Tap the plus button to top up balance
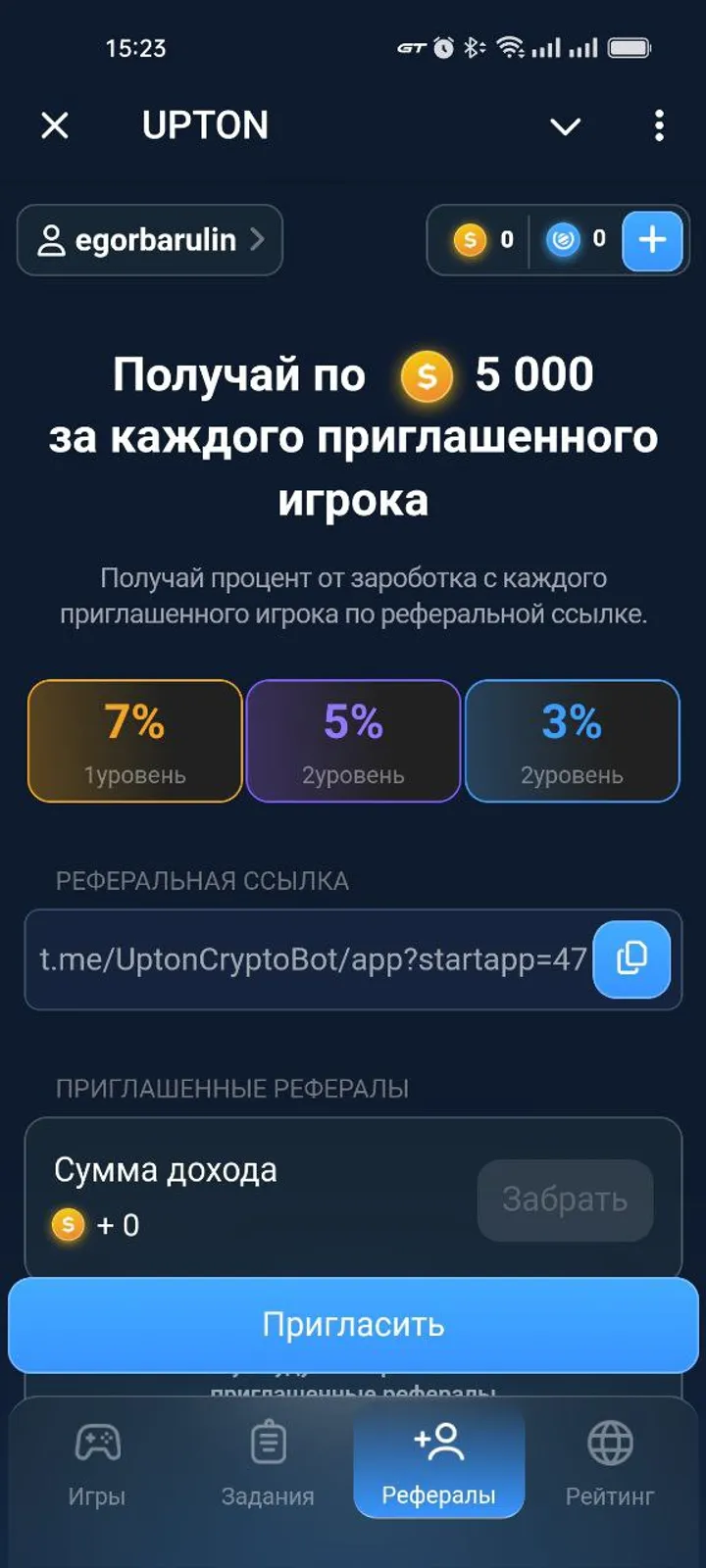Image resolution: width=706 pixels, height=1568 pixels. pyautogui.click(x=651, y=240)
